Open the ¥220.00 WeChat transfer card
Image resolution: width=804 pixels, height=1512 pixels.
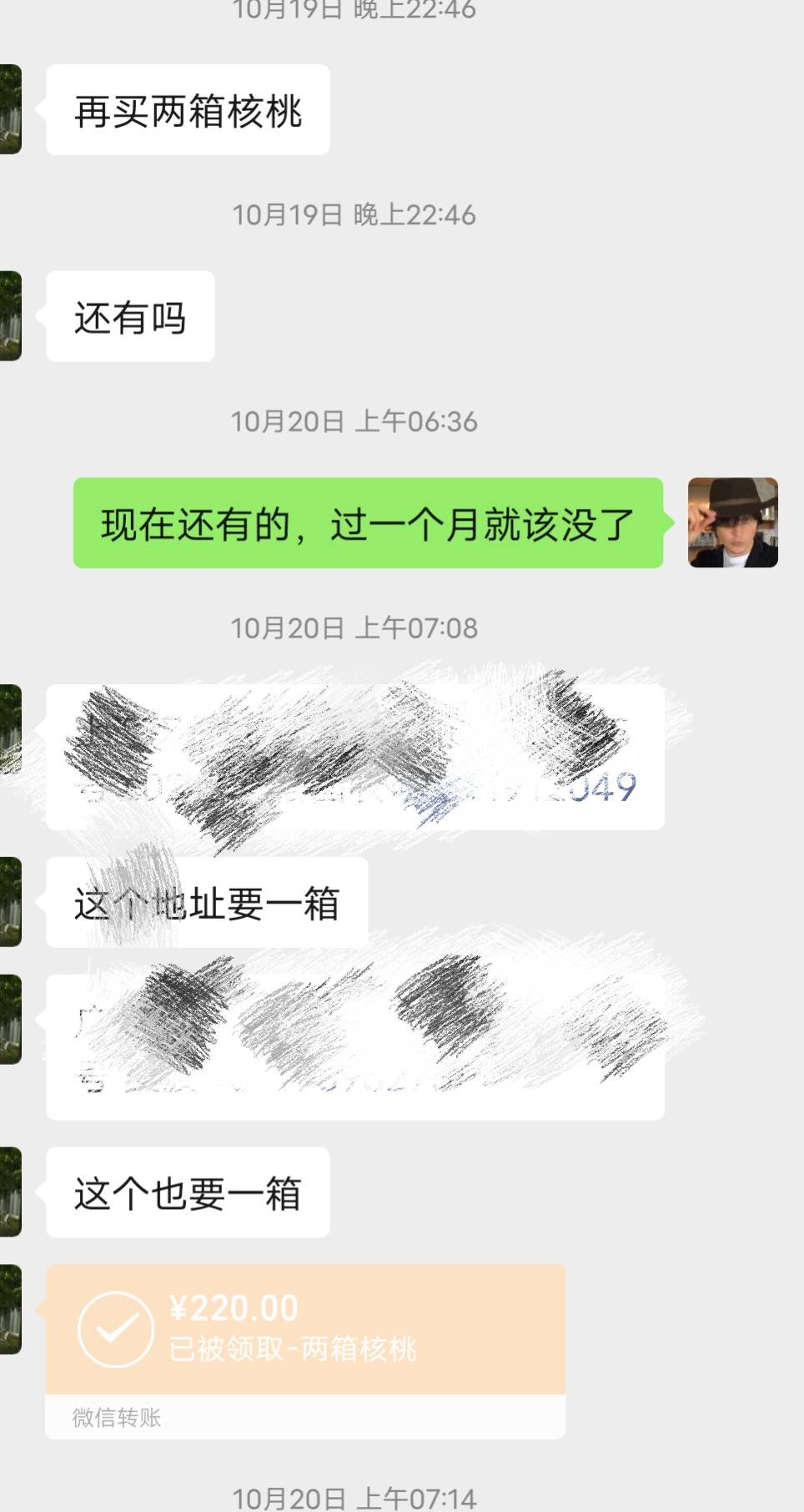coord(305,1351)
